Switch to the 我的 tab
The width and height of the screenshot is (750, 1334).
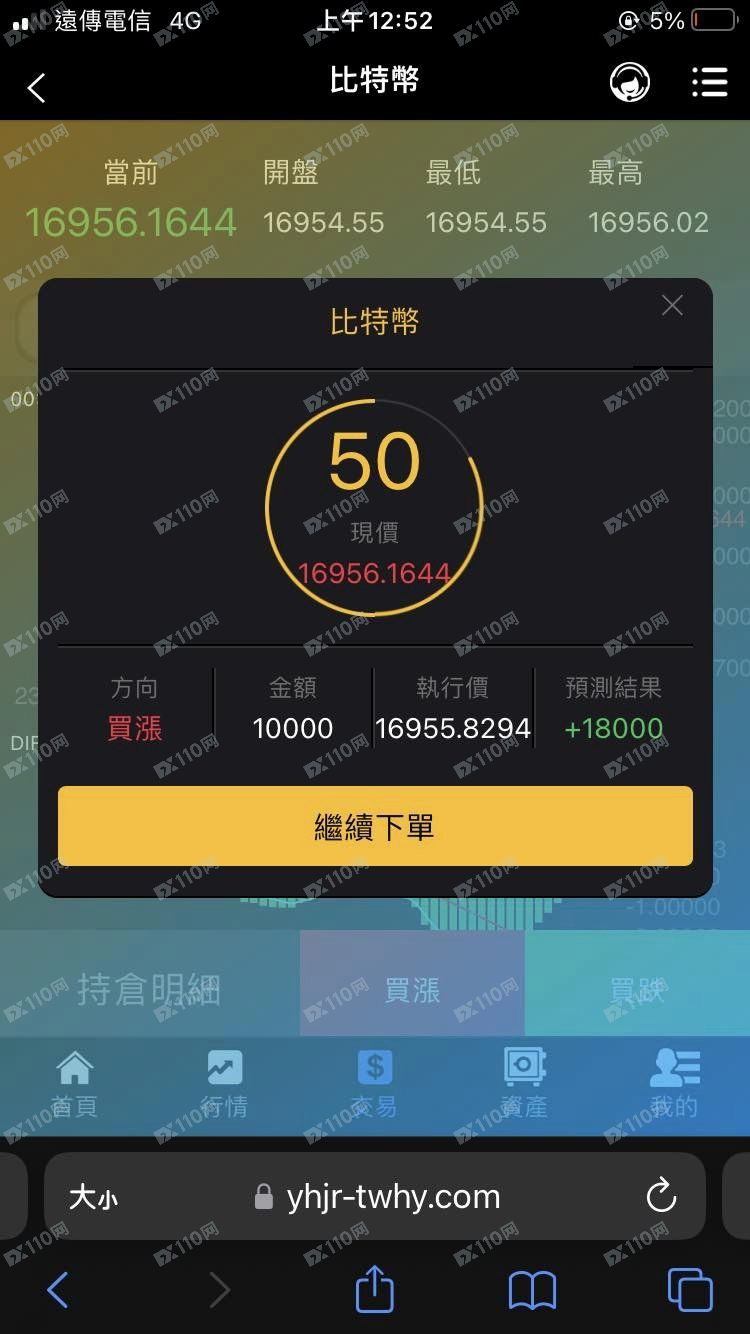pos(674,1084)
